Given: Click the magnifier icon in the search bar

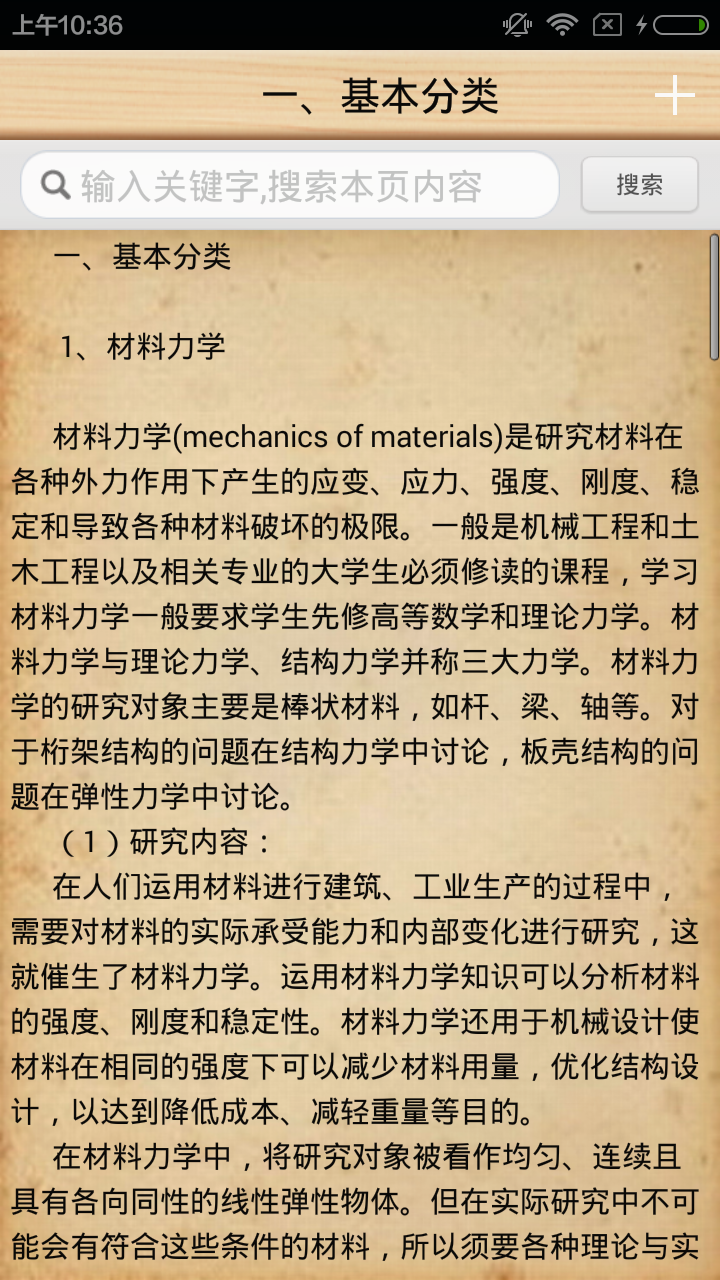Looking at the screenshot, I should pyautogui.click(x=55, y=185).
